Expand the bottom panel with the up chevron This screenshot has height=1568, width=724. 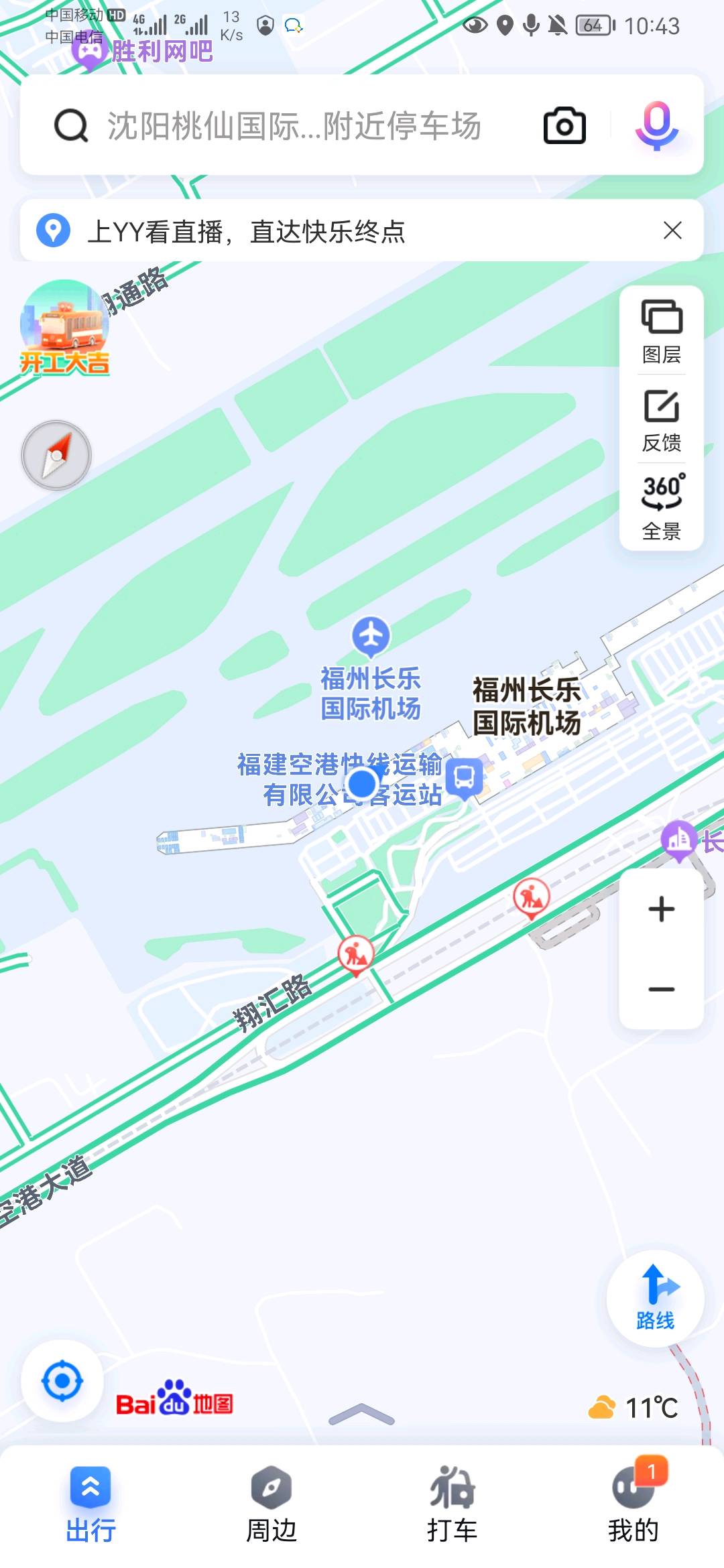(361, 1414)
